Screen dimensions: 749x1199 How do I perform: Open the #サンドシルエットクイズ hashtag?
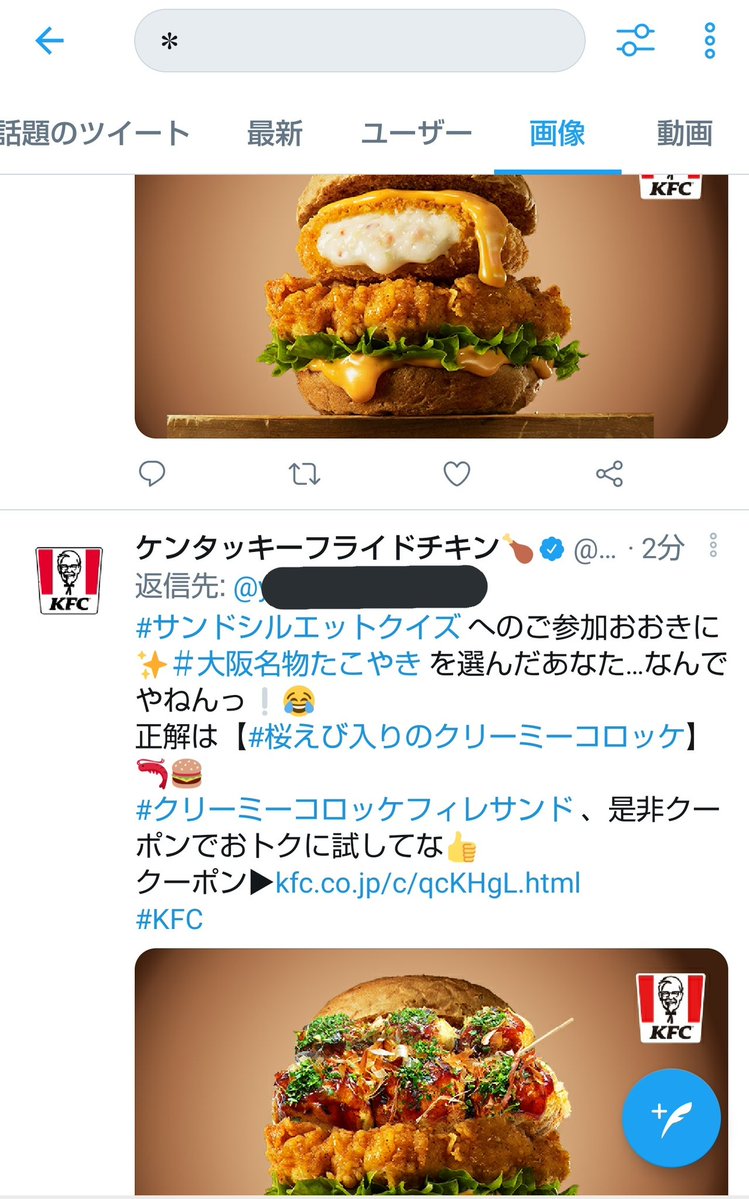click(x=298, y=627)
